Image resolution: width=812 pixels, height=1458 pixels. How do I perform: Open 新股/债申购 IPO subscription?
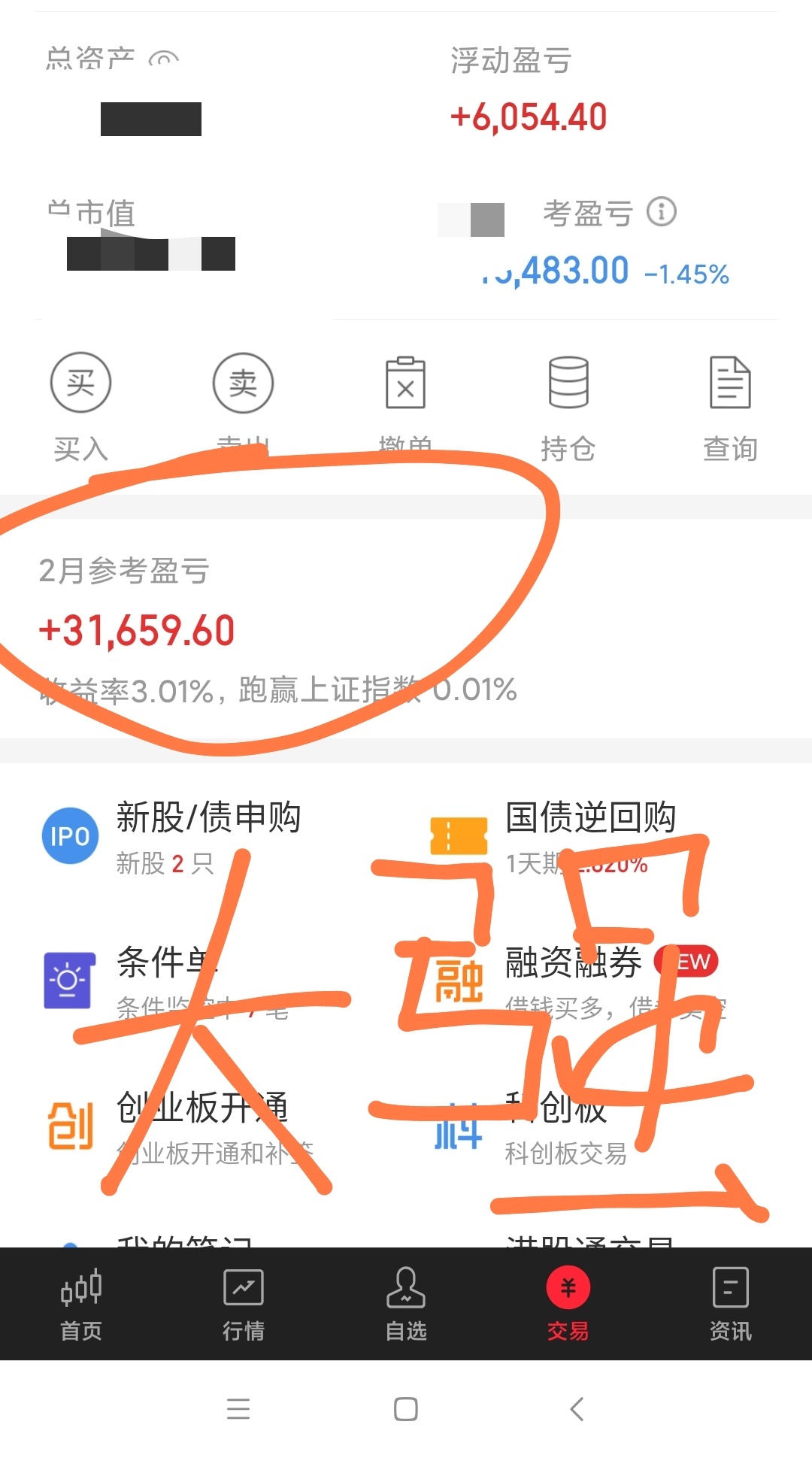click(x=203, y=836)
